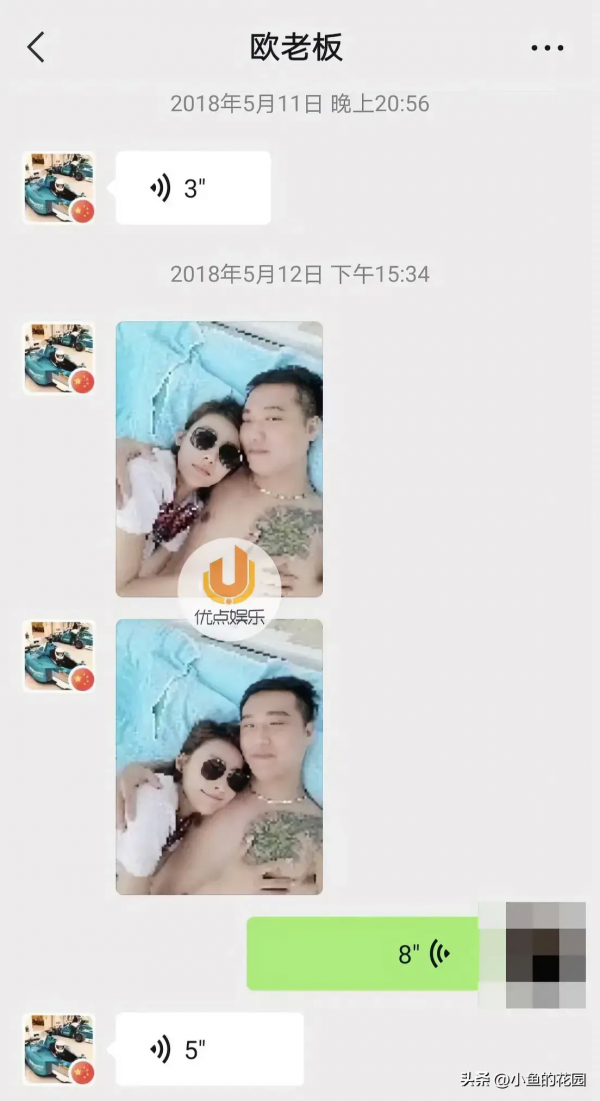
Task: Go back from the 欧老板 chat
Action: pos(37,47)
